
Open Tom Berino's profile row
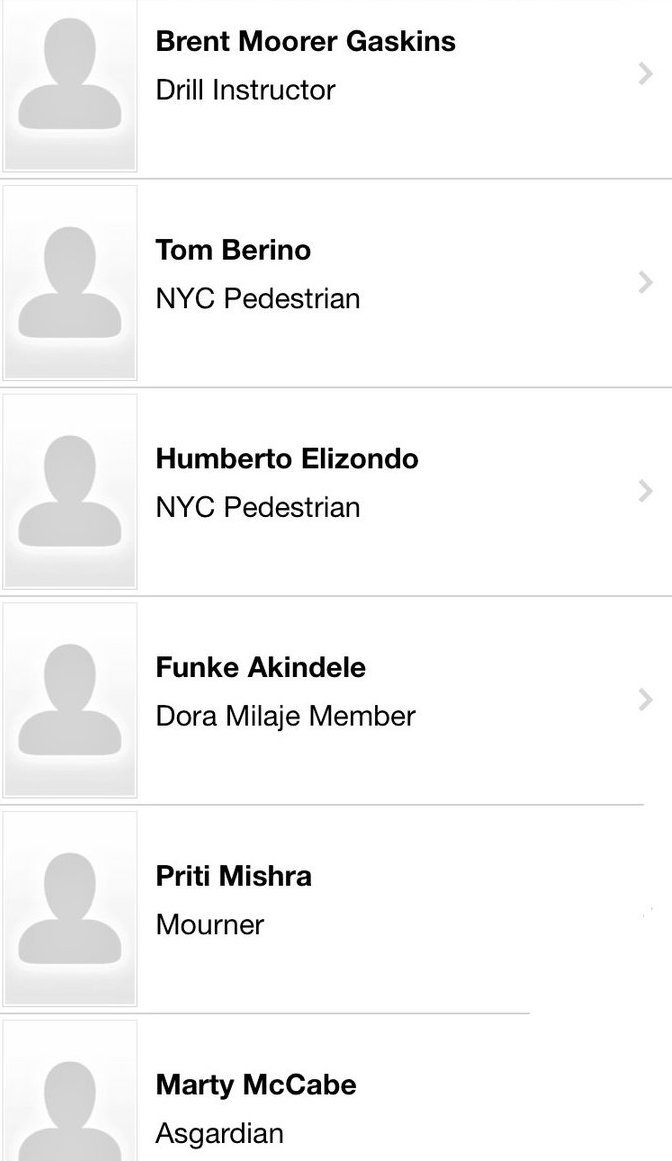336,283
